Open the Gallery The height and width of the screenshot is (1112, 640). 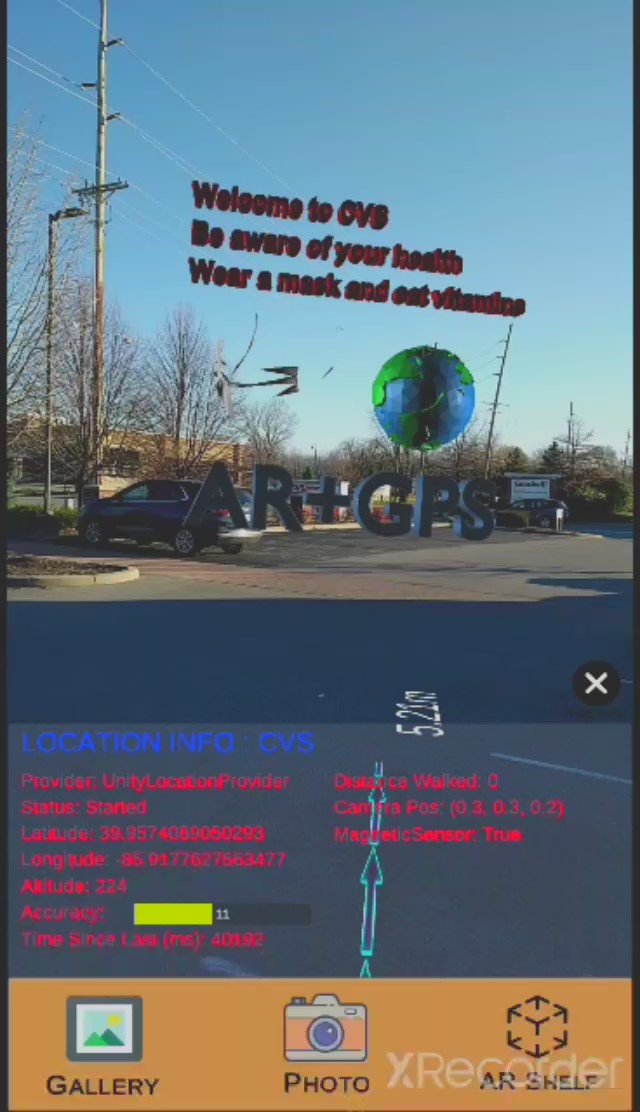[x=103, y=1043]
